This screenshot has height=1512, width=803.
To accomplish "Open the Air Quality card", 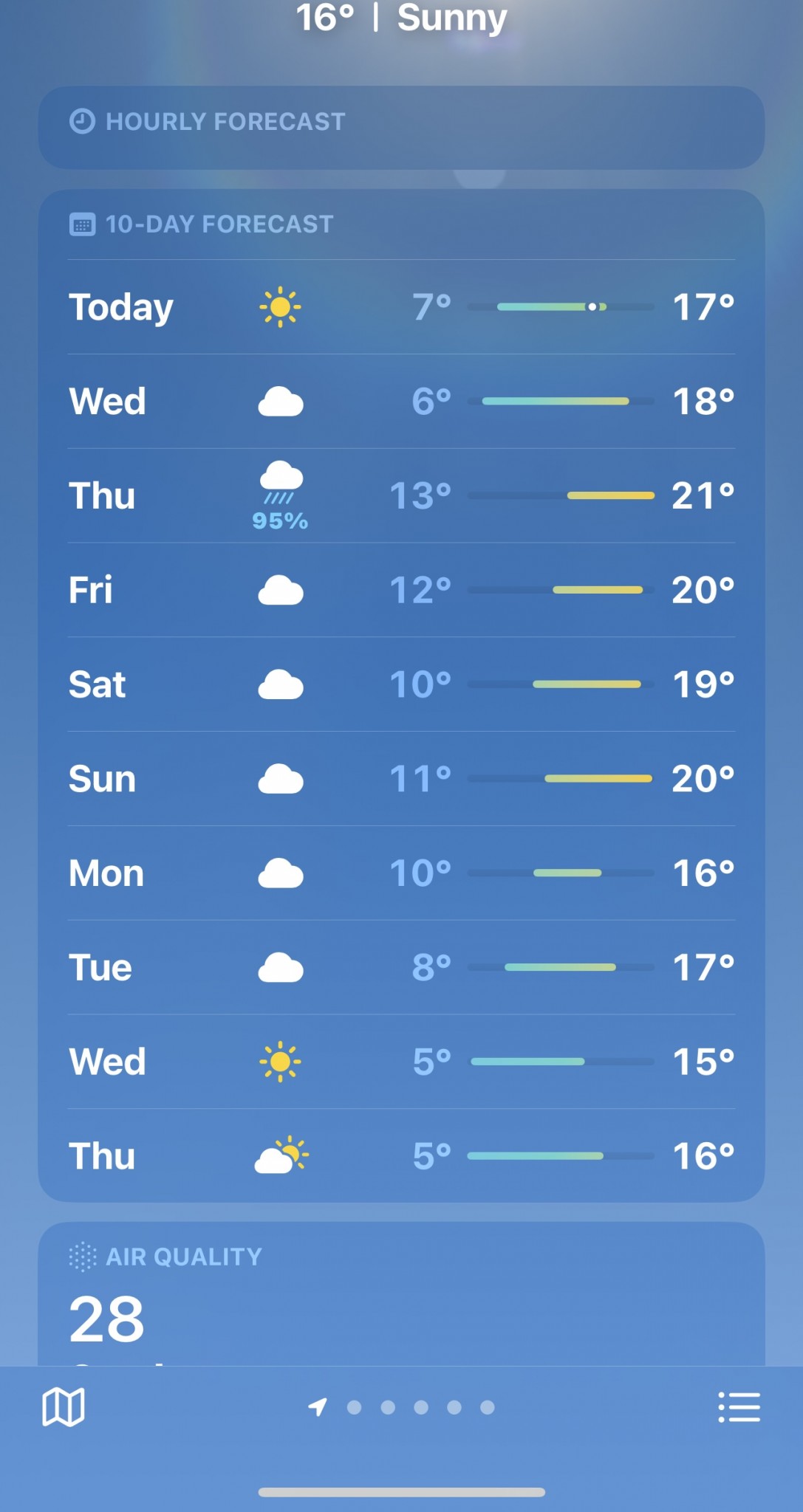I will [401, 1292].
